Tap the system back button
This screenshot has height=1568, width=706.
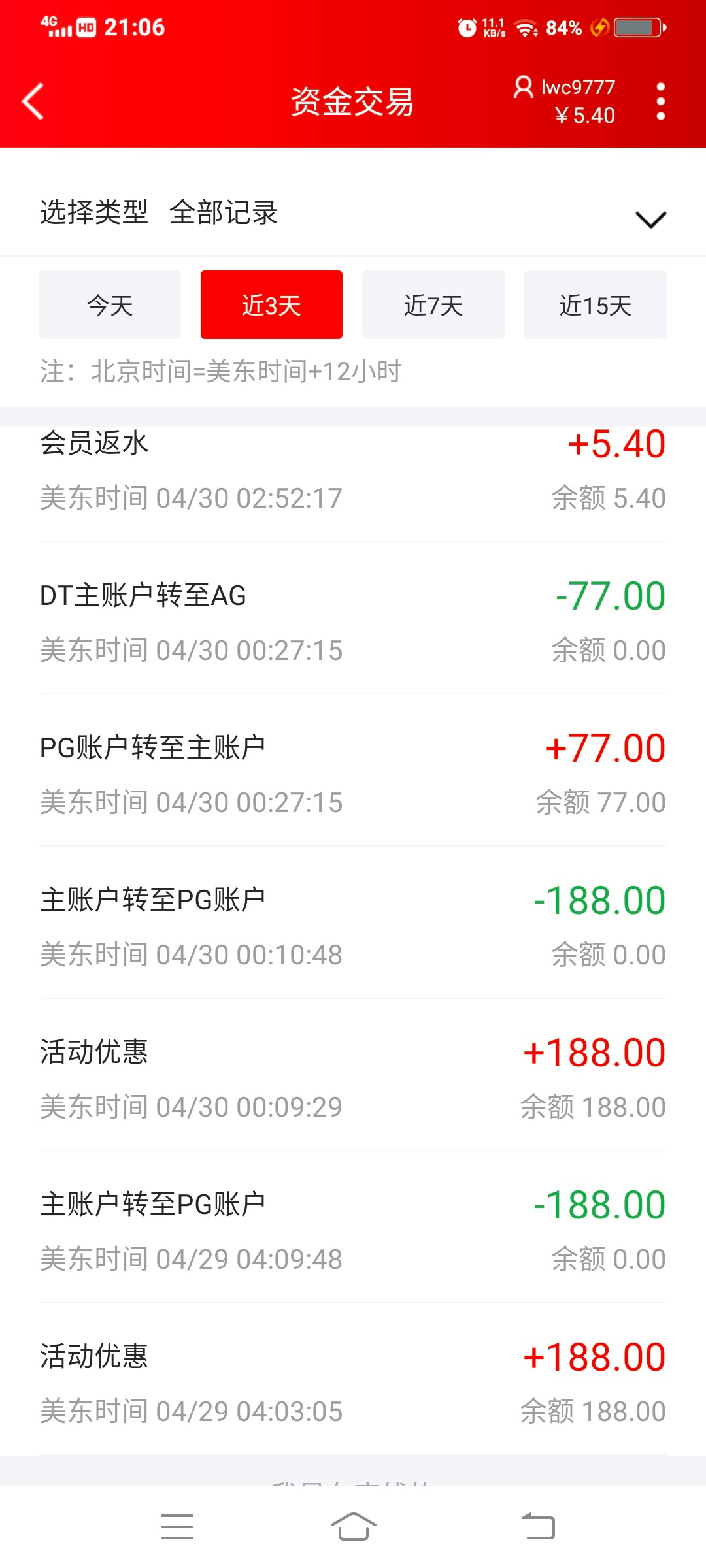538,1527
